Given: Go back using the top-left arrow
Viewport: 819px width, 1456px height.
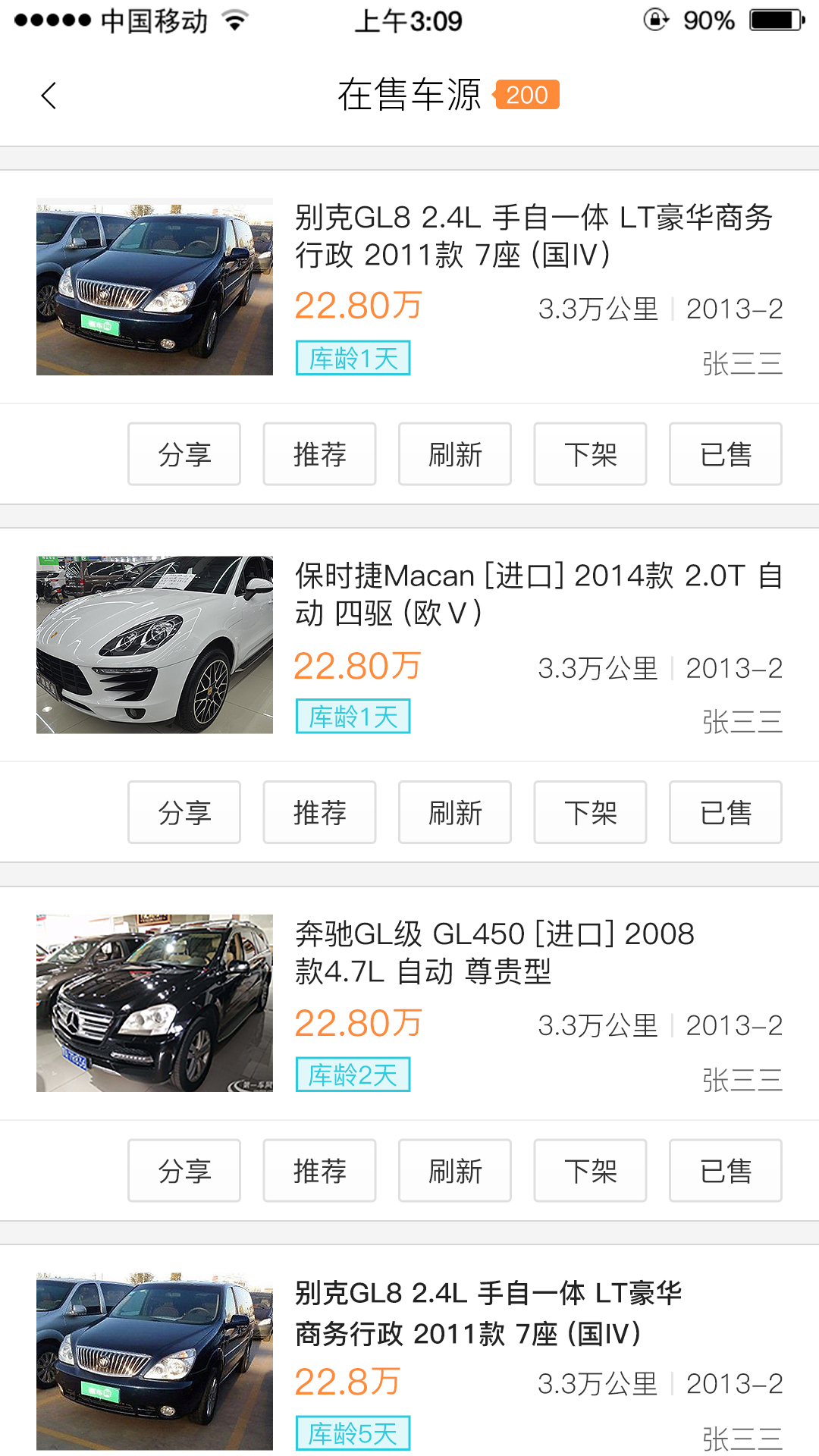Looking at the screenshot, I should [x=49, y=96].
